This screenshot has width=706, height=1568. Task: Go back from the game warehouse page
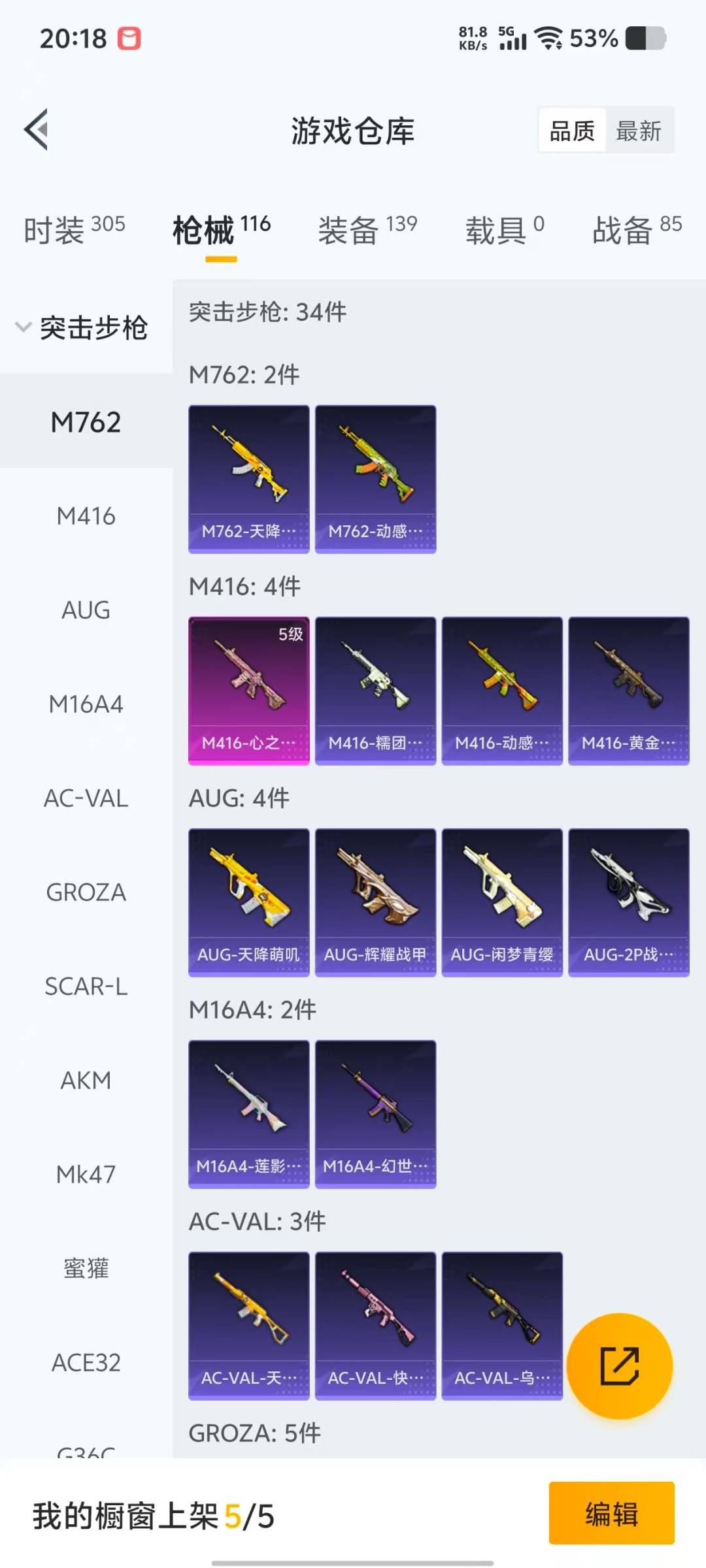pyautogui.click(x=37, y=129)
